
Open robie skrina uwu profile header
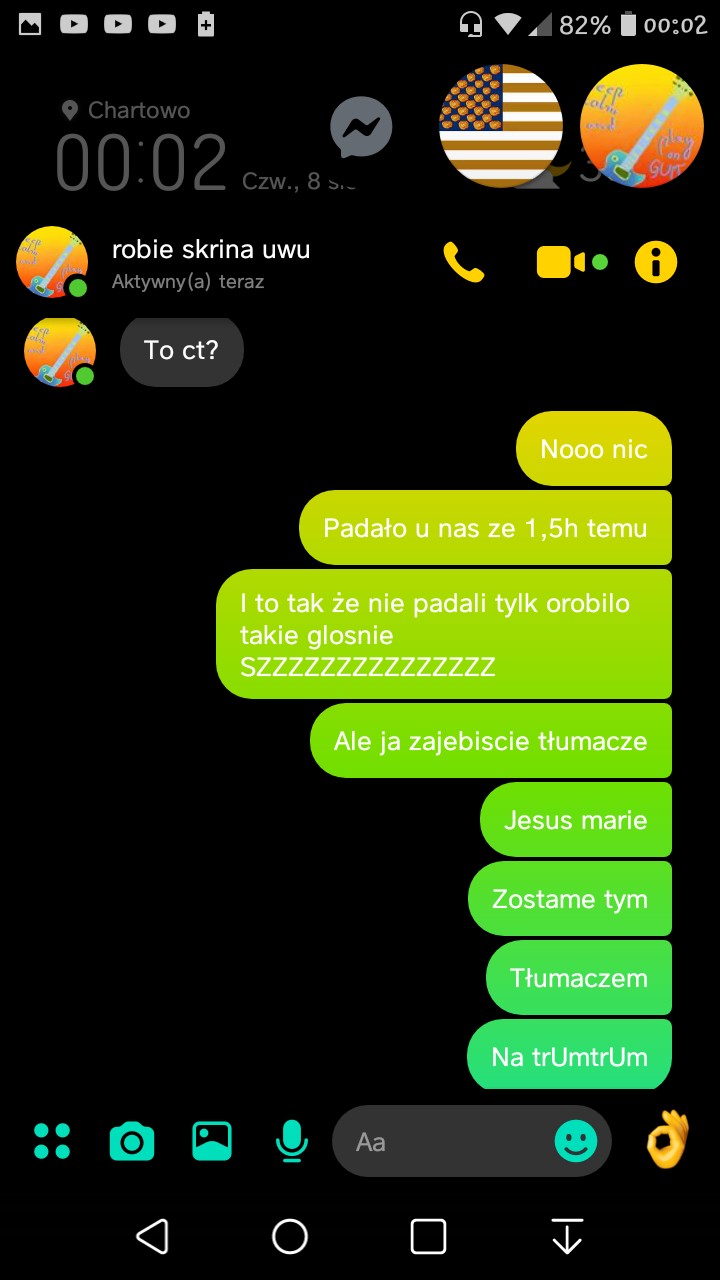point(210,262)
